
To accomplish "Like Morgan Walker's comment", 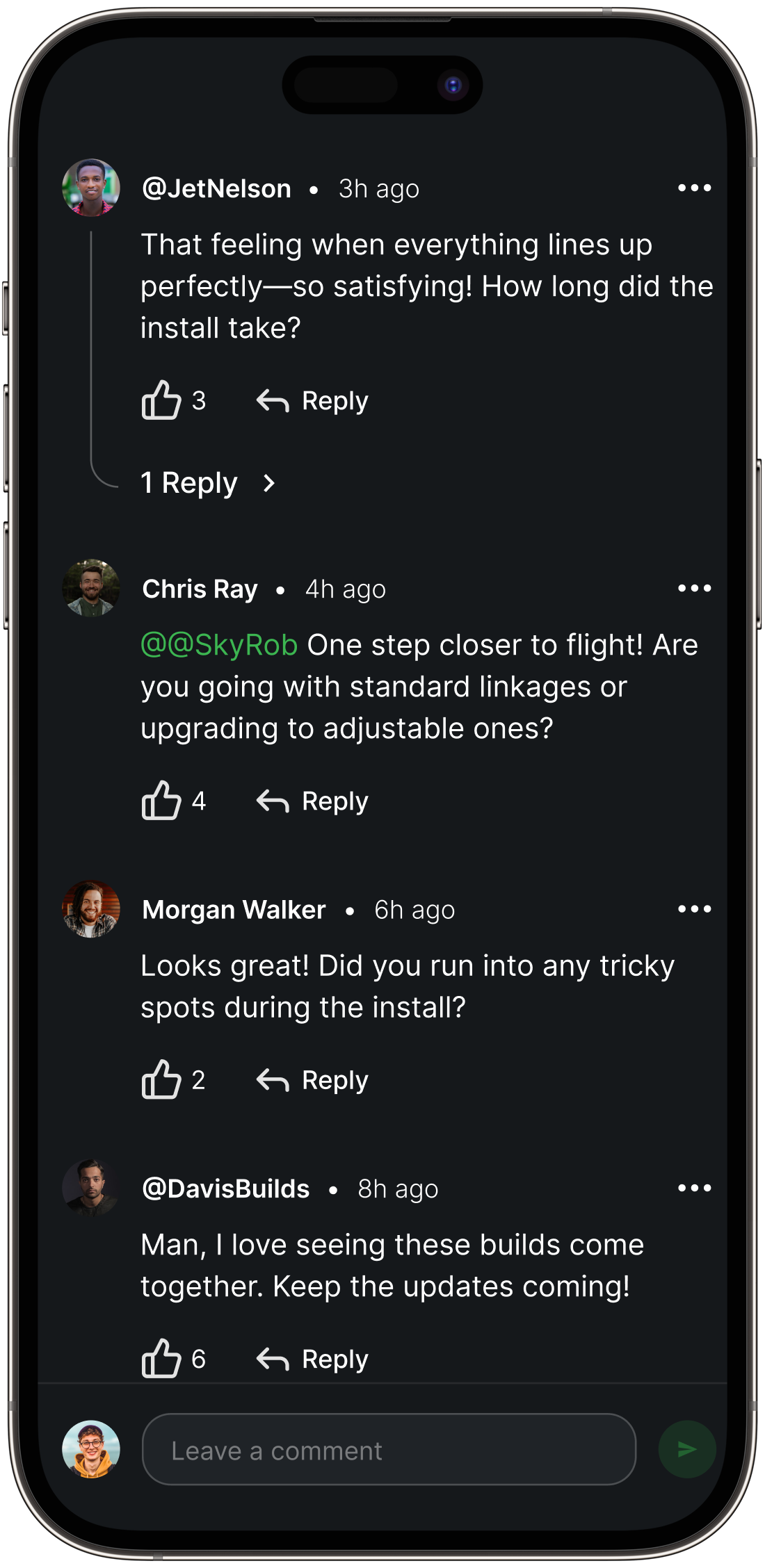I will point(161,1079).
